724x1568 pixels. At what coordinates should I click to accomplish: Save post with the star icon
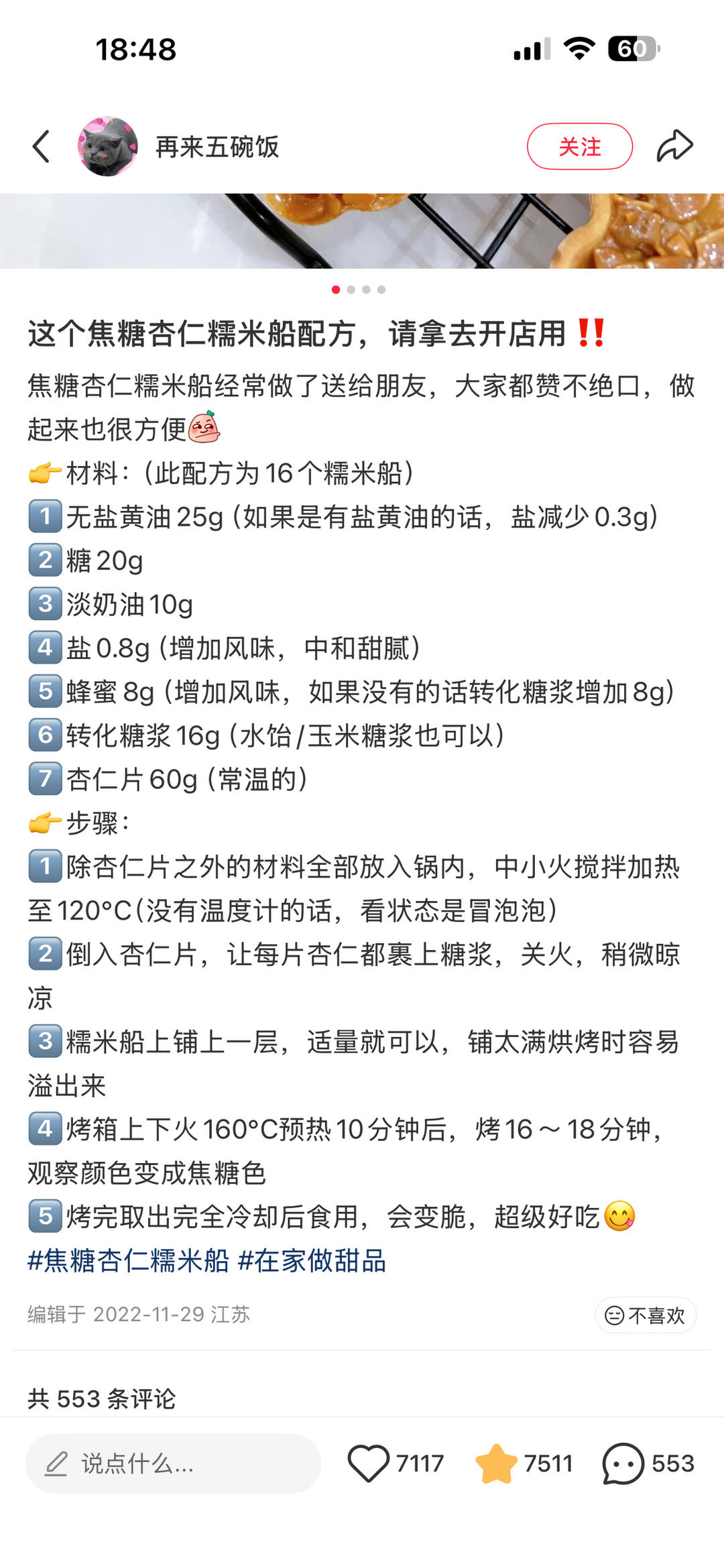496,1463
